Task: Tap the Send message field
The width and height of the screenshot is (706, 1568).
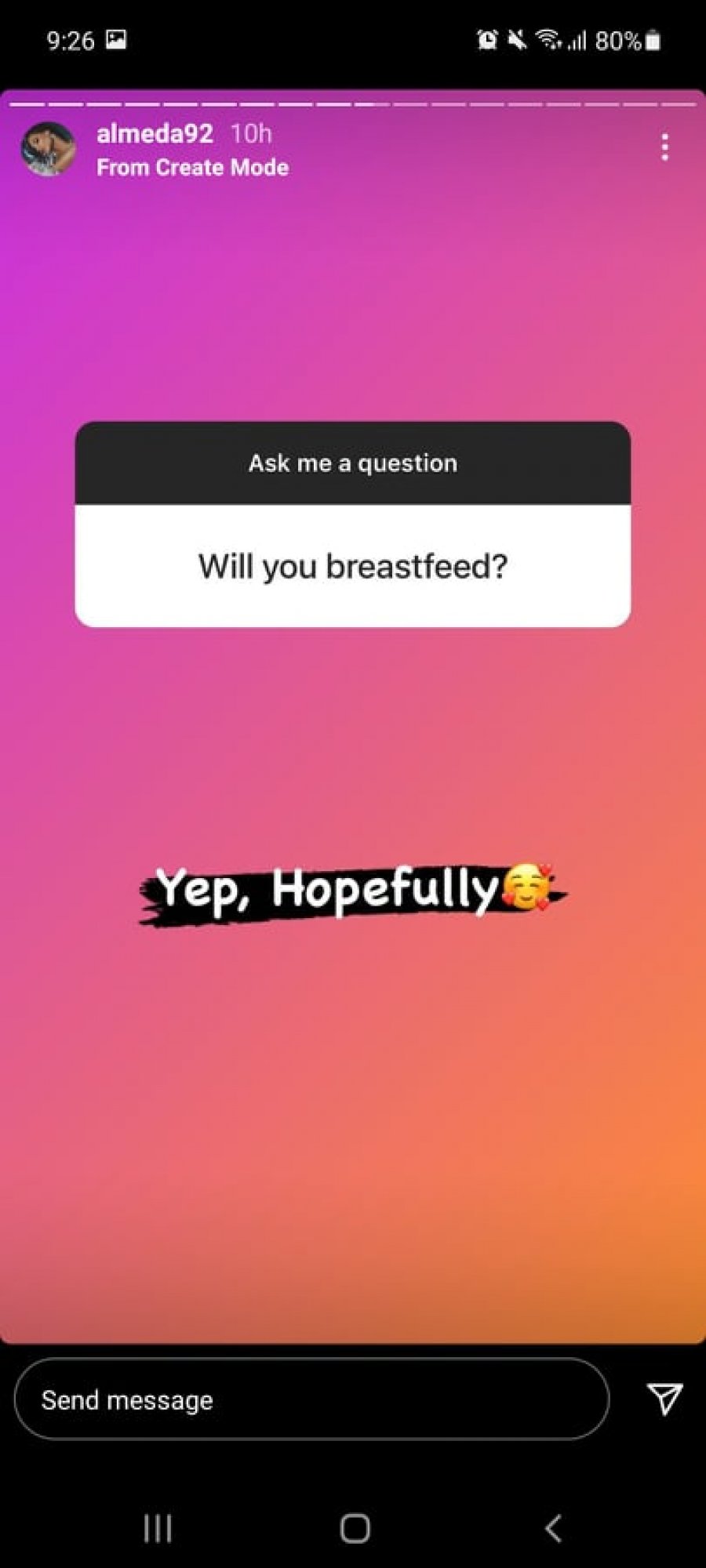Action: click(311, 1399)
